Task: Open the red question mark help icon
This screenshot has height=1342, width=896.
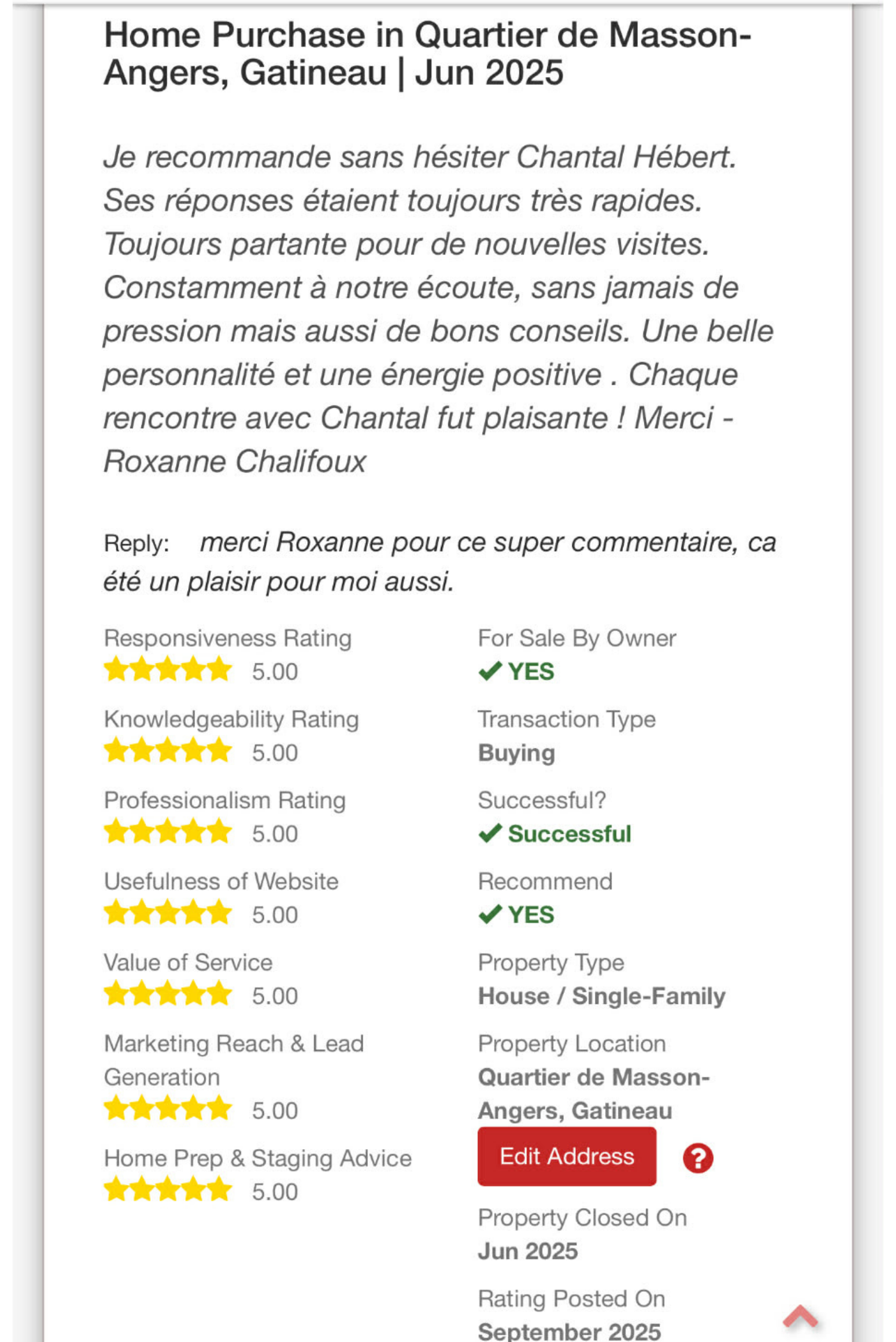Action: pyautogui.click(x=698, y=1159)
